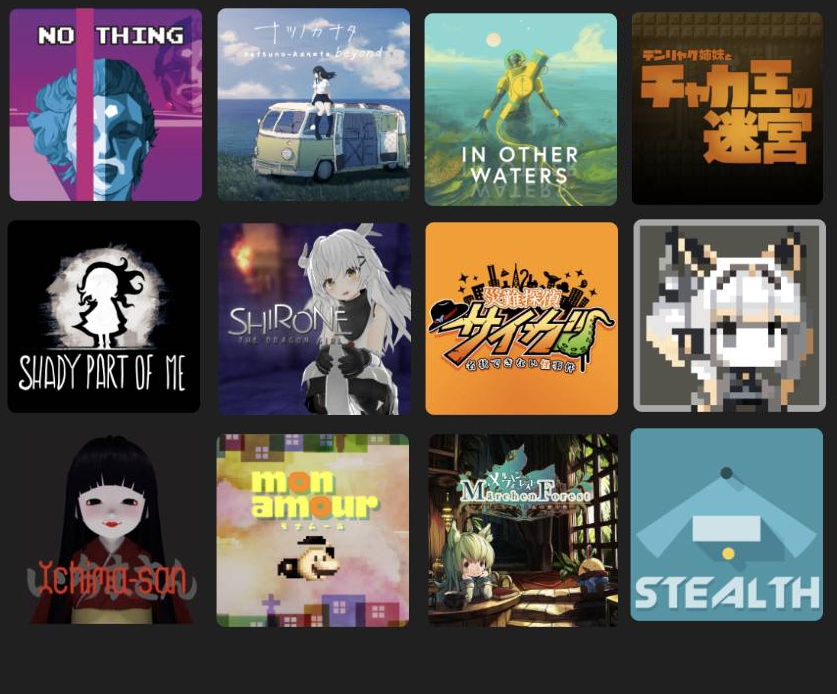
Task: Tap the orange Japanese labyrinth title tile
Action: click(727, 108)
